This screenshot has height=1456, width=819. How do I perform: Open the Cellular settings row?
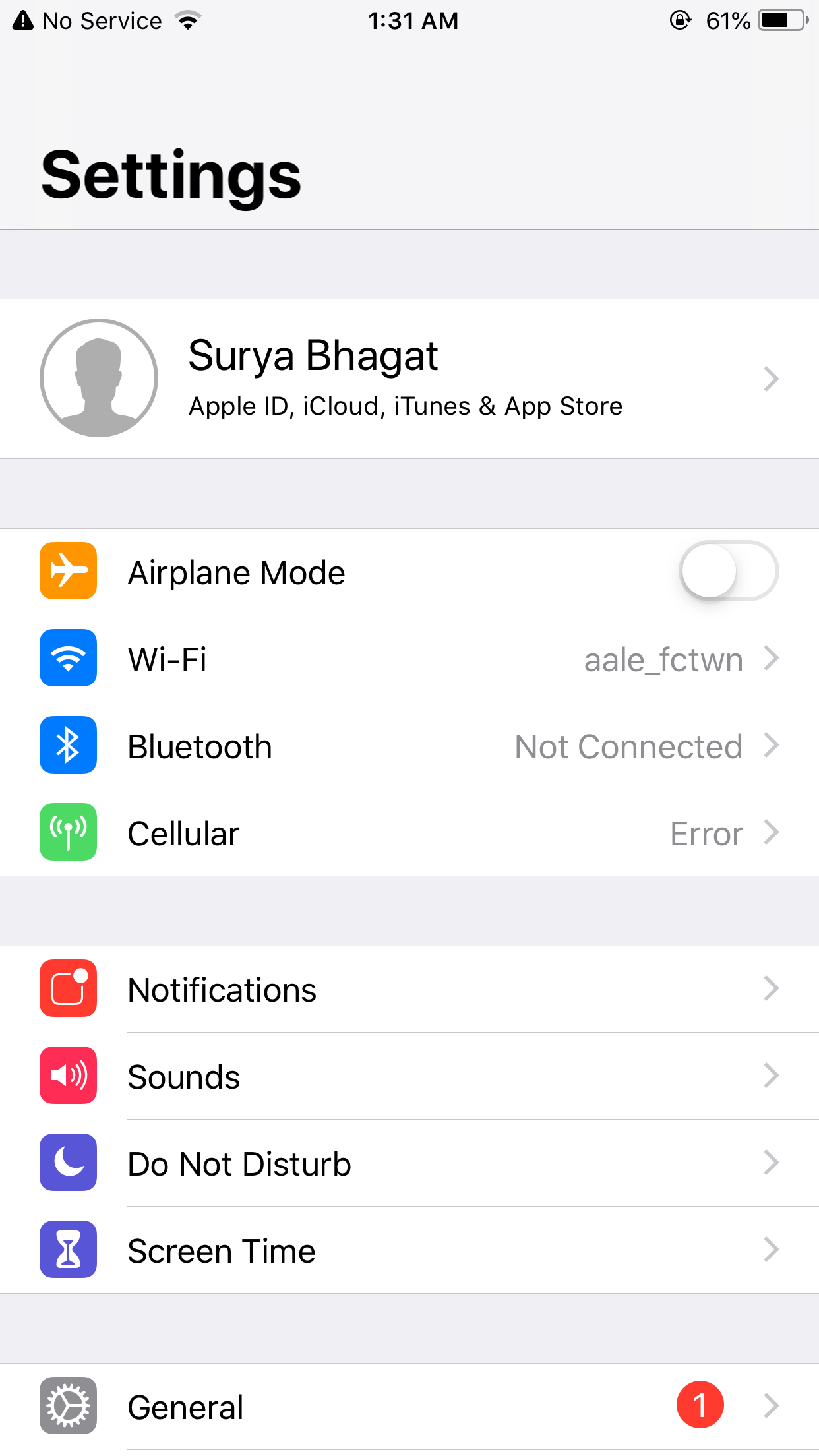click(409, 833)
